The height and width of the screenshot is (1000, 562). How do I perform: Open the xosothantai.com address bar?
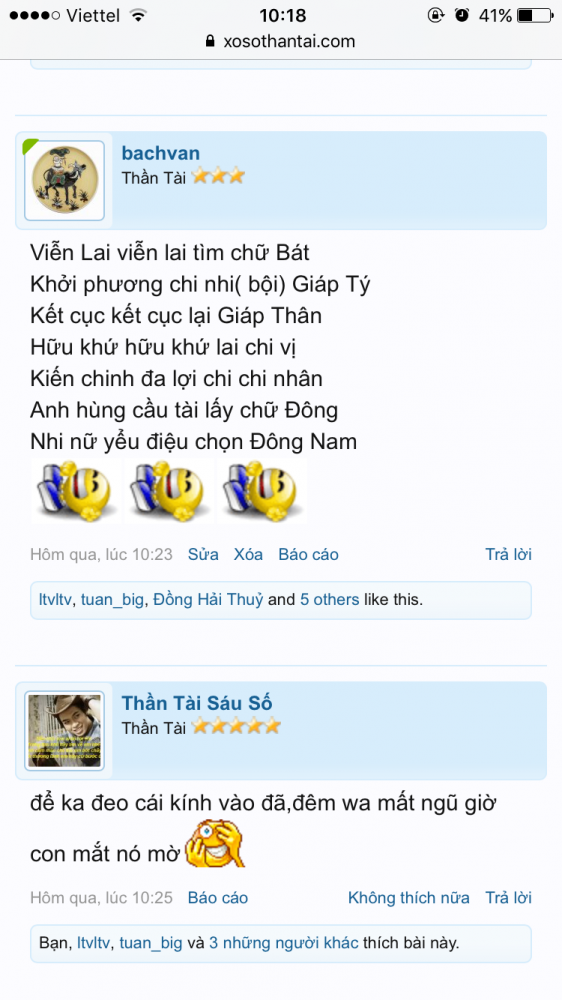(x=281, y=41)
